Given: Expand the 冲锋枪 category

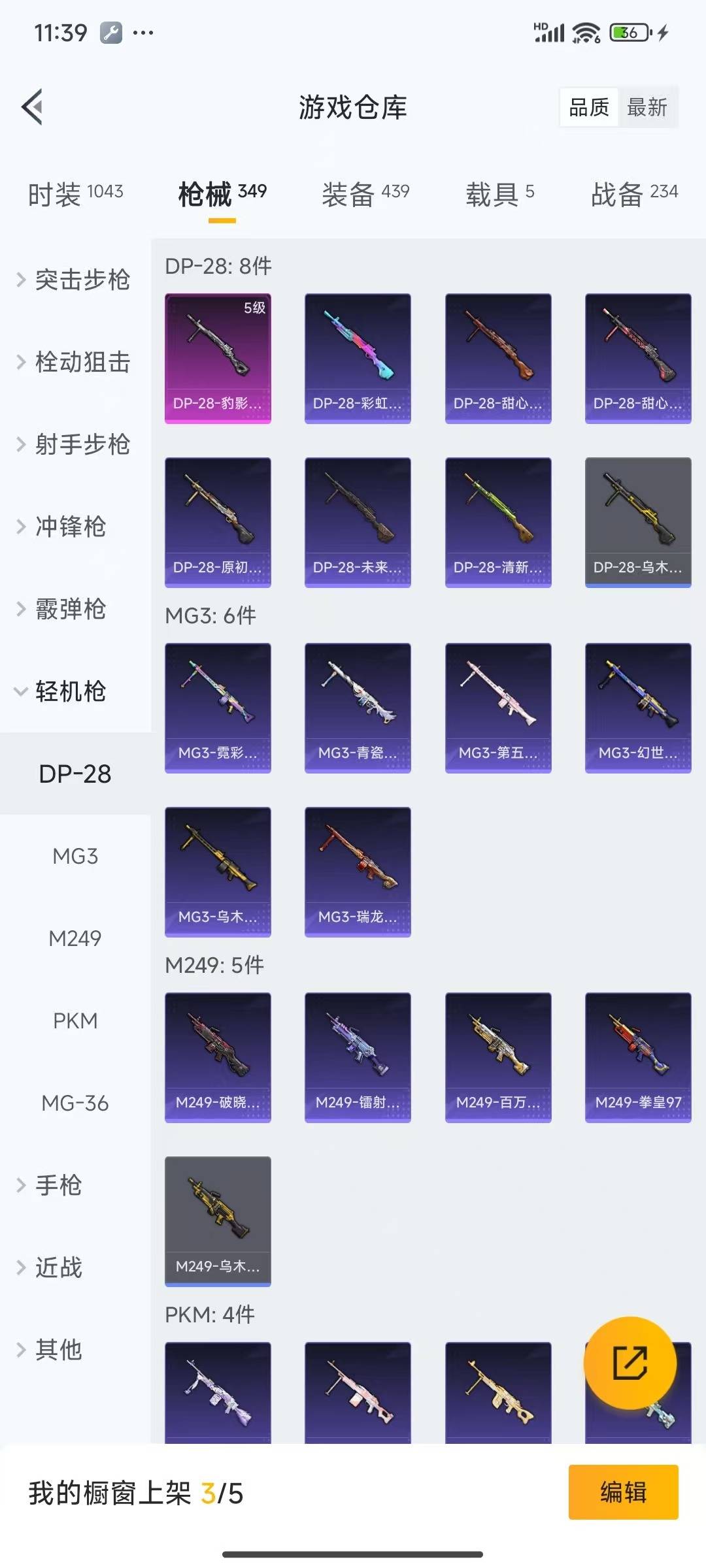Looking at the screenshot, I should click(71, 527).
